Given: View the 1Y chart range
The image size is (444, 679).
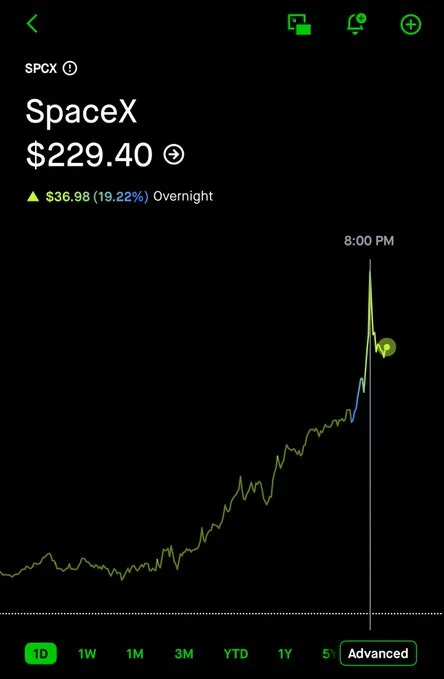Looking at the screenshot, I should click(x=285, y=653).
